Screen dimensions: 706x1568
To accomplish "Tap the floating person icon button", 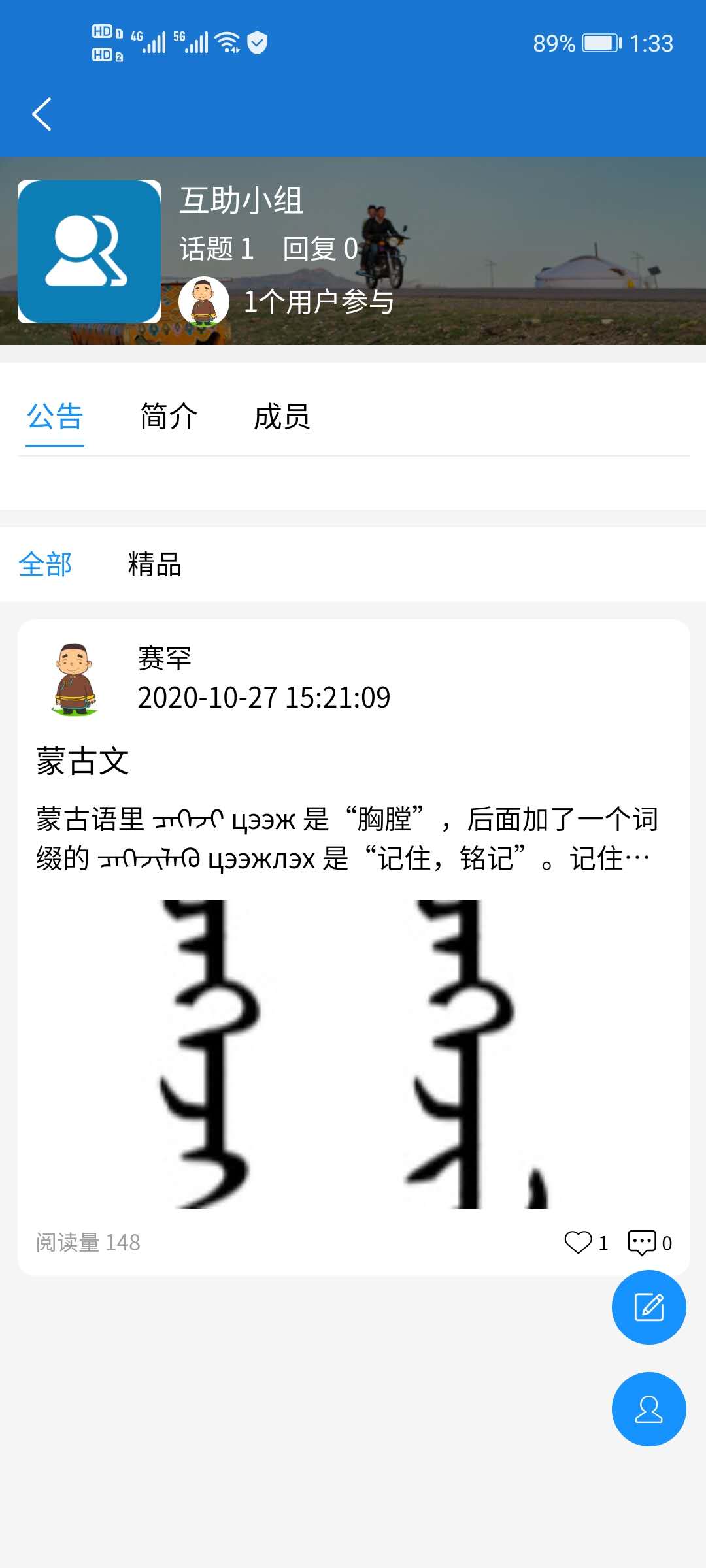I will pyautogui.click(x=648, y=1409).
